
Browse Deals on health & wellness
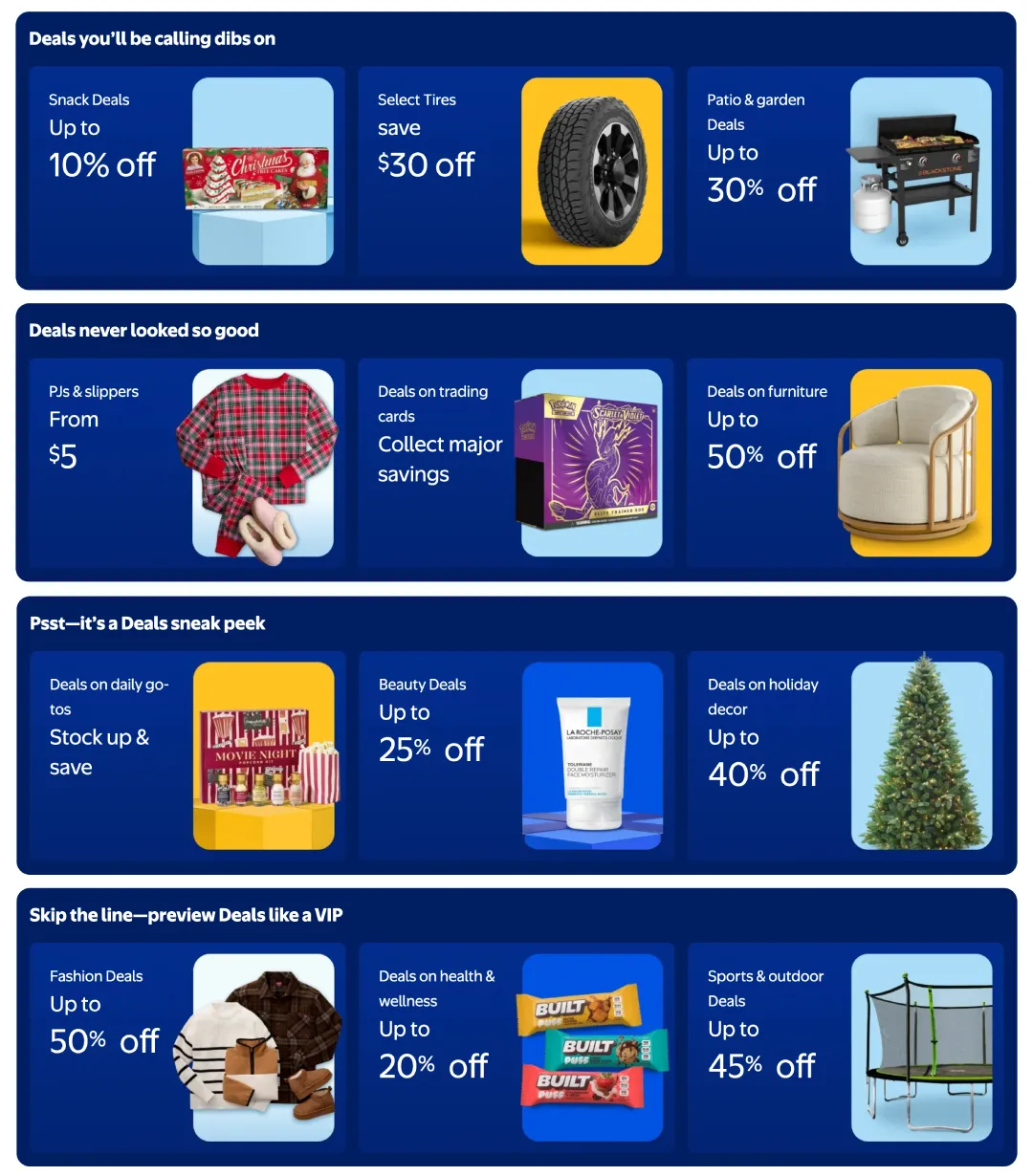[x=516, y=1047]
